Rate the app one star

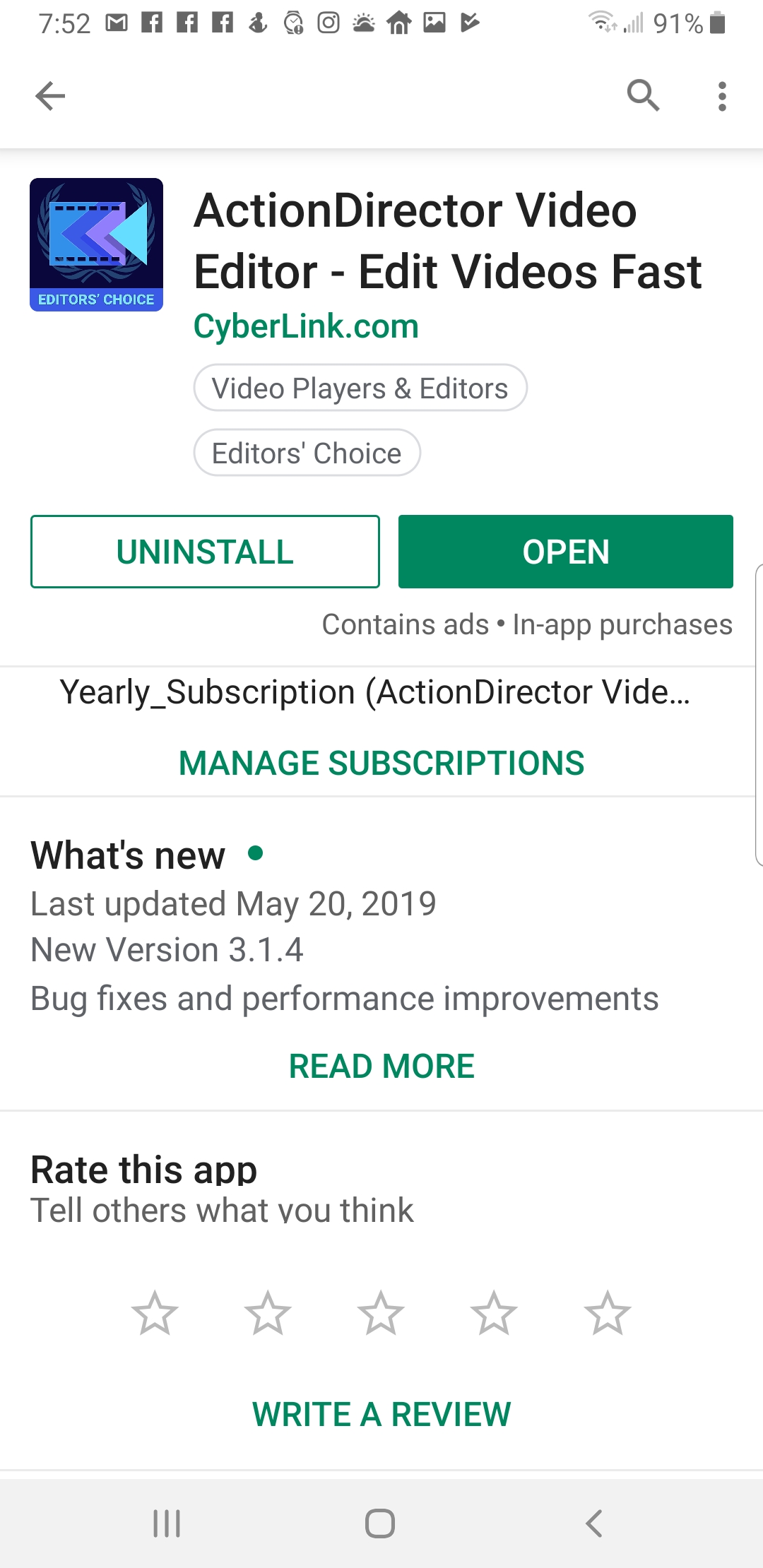155,1313
